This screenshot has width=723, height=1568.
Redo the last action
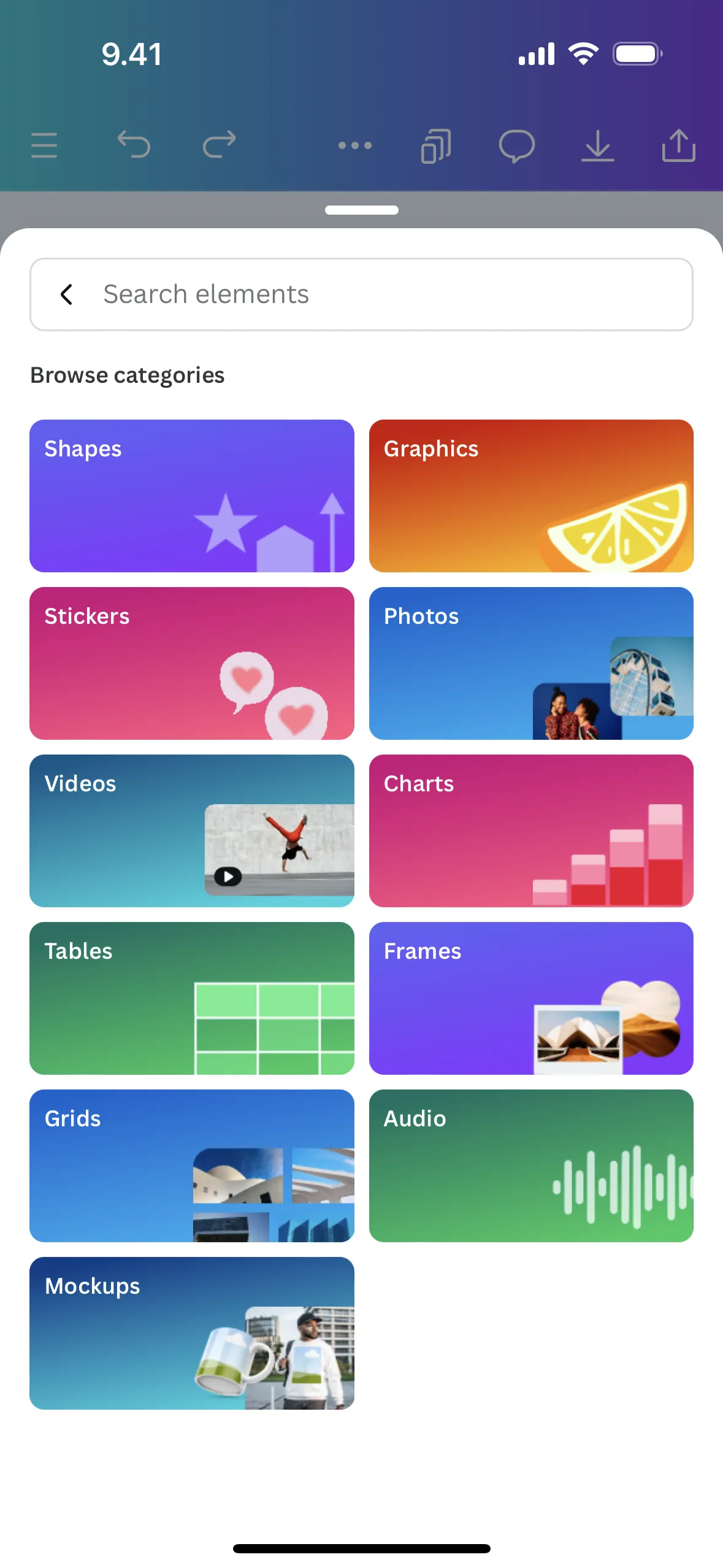pos(219,145)
